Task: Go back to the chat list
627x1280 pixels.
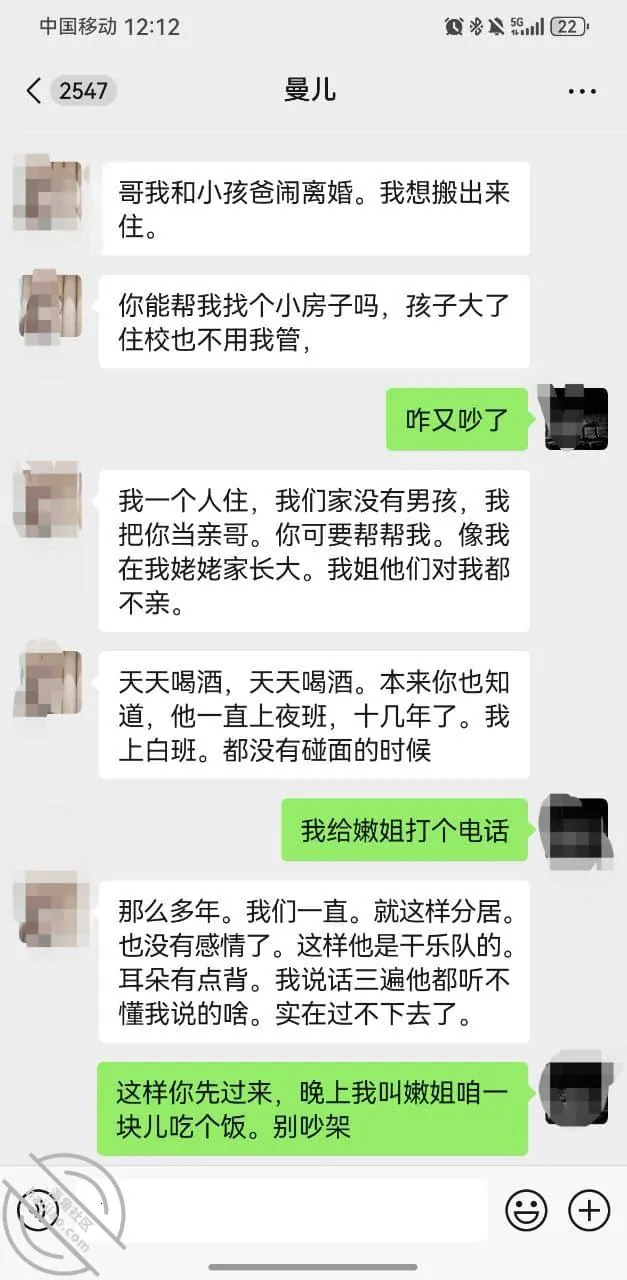Action: pos(34,91)
